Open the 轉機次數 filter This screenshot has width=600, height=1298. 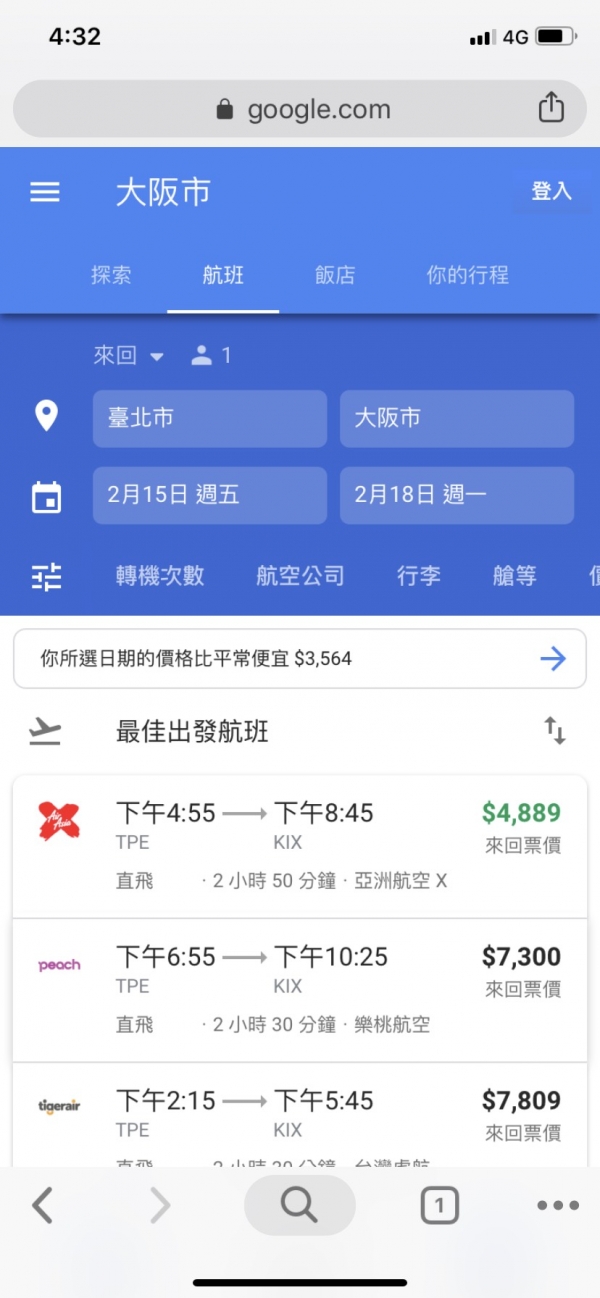tap(160, 575)
